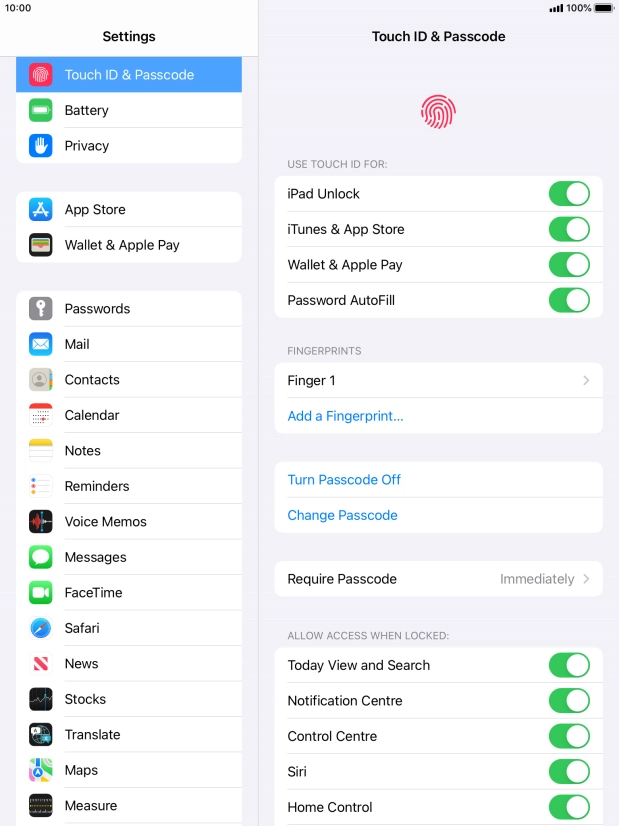
Task: Open Messages settings
Action: 128,557
